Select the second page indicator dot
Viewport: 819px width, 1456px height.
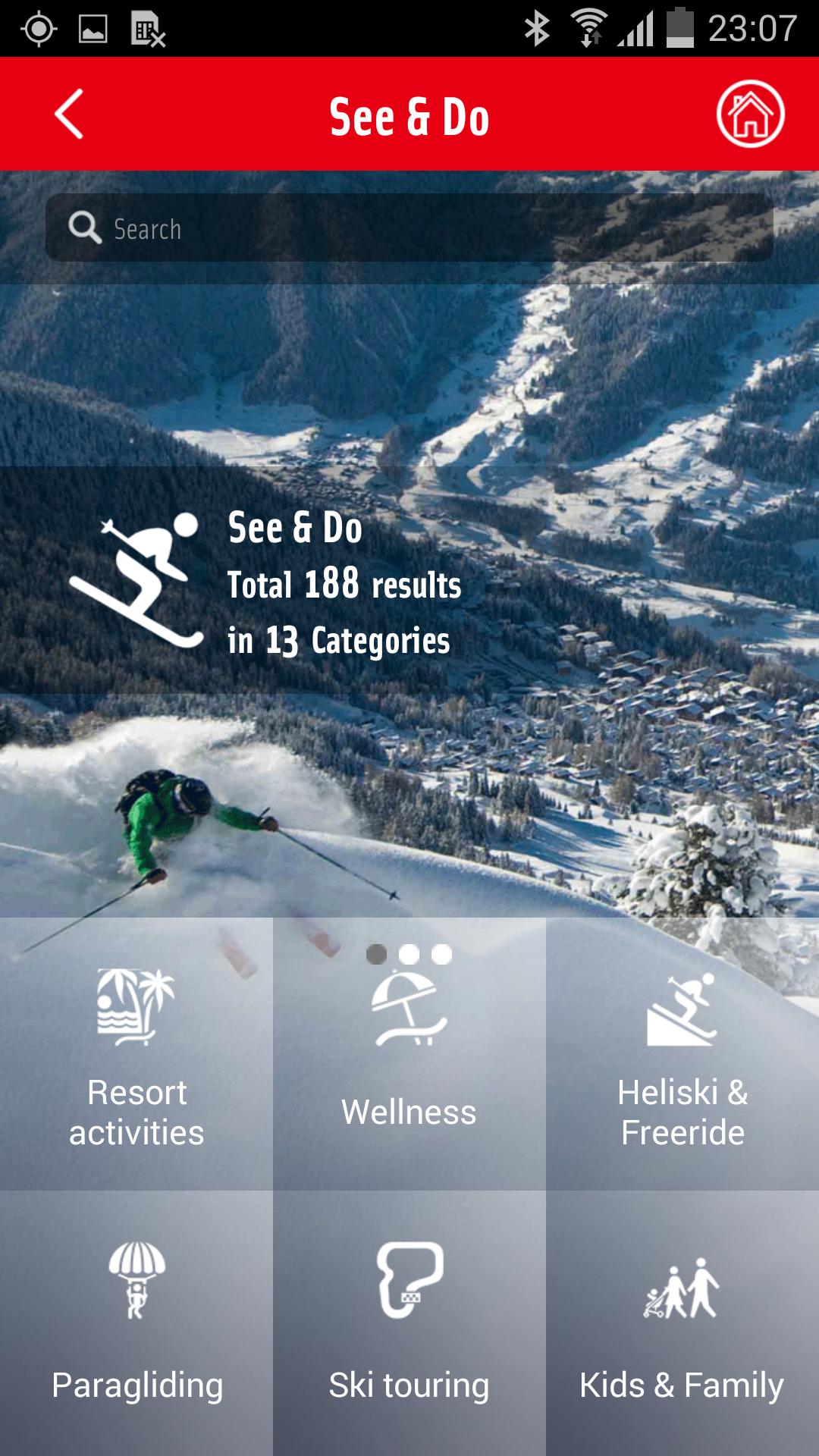pos(409,953)
